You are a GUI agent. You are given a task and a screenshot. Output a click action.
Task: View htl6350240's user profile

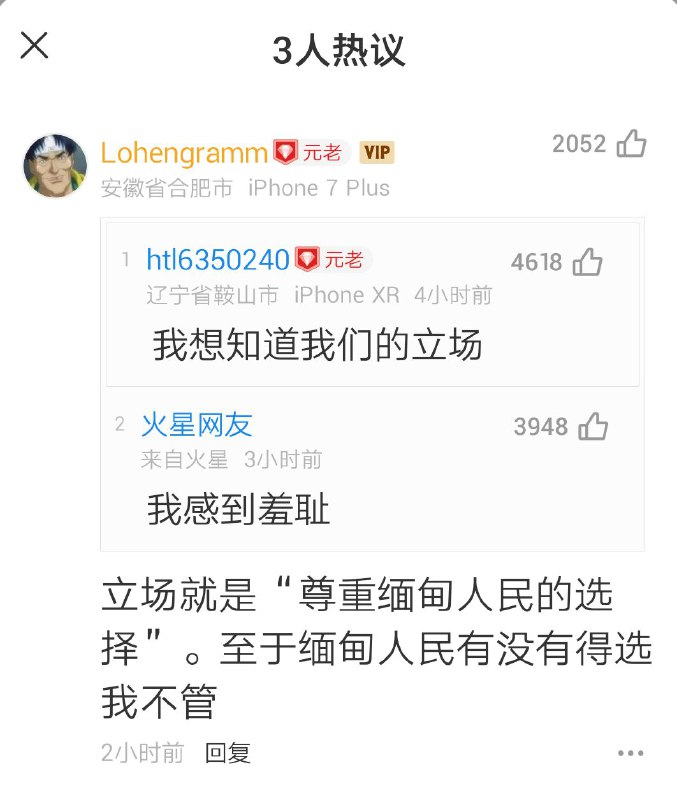click(218, 260)
